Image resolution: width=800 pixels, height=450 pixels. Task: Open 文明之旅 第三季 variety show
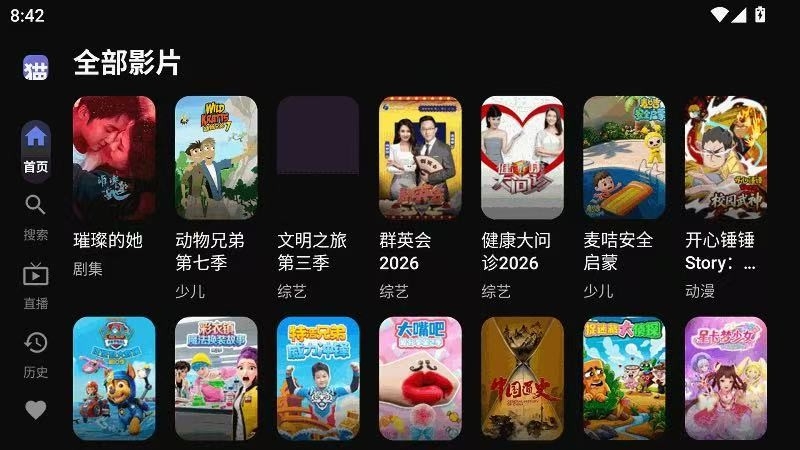(318, 157)
